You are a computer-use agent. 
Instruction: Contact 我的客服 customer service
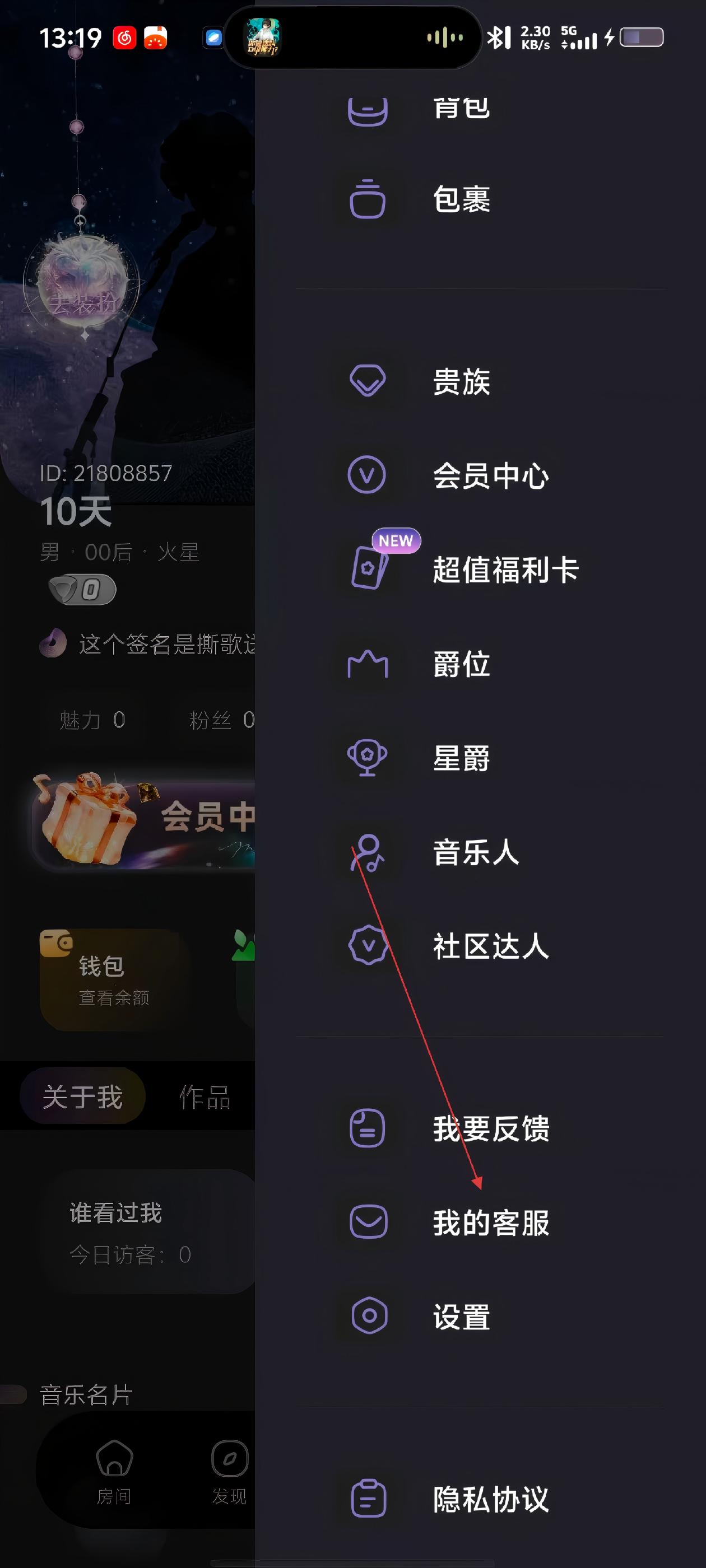490,1222
